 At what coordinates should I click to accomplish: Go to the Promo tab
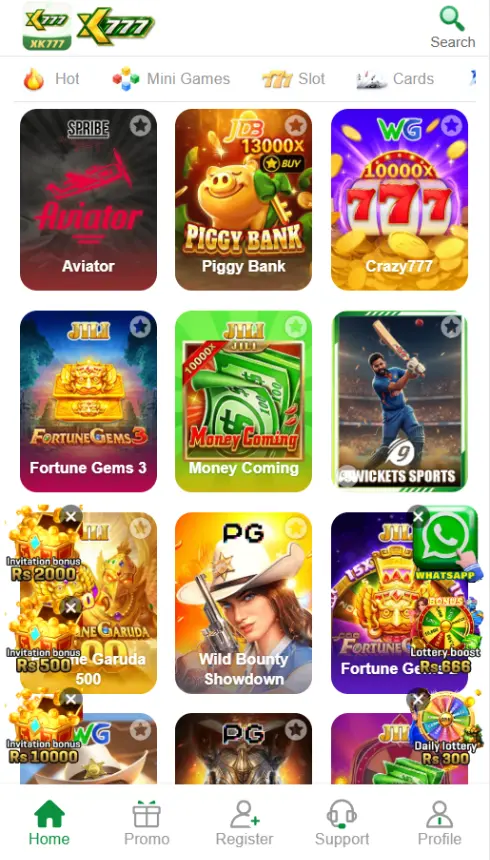coord(147,823)
